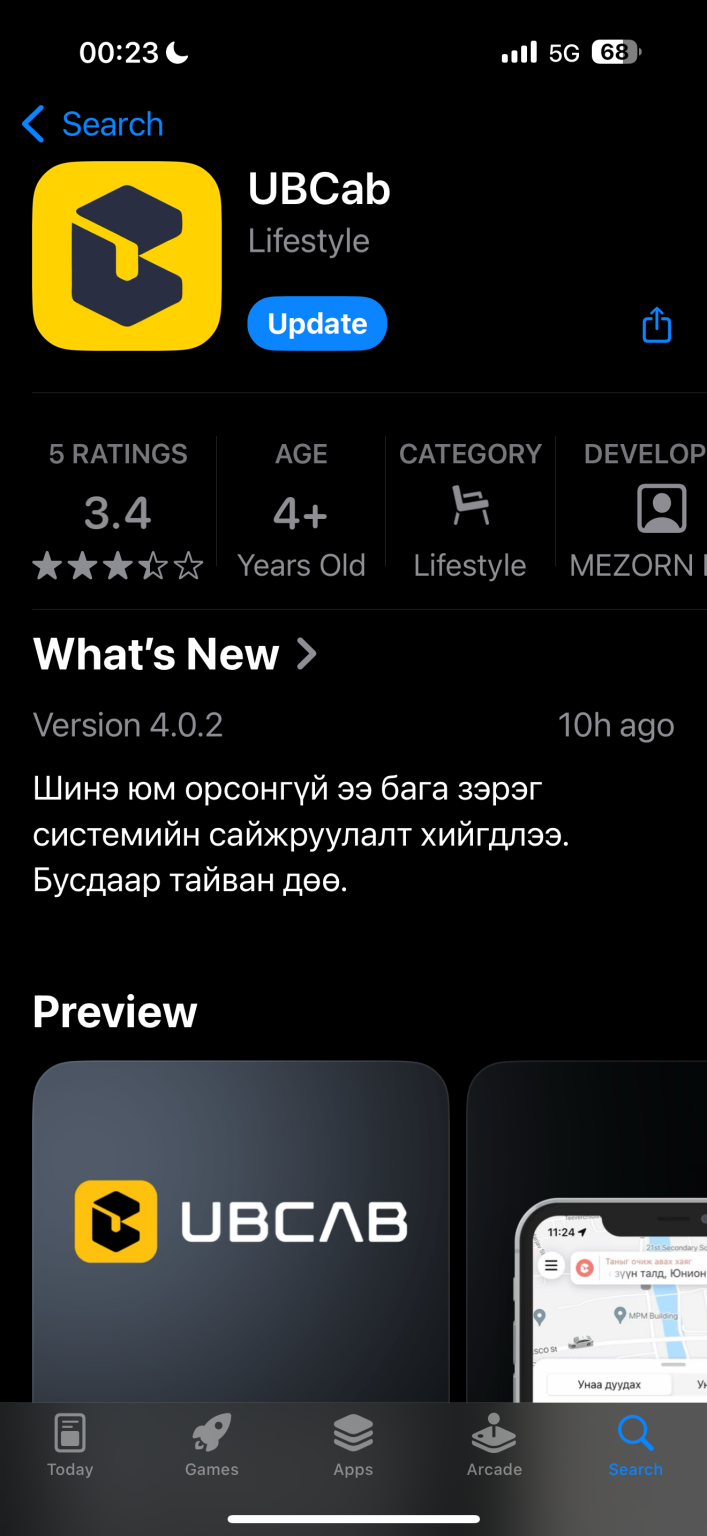This screenshot has height=1536, width=707.
Task: Switch to the Games tab
Action: (212, 1446)
